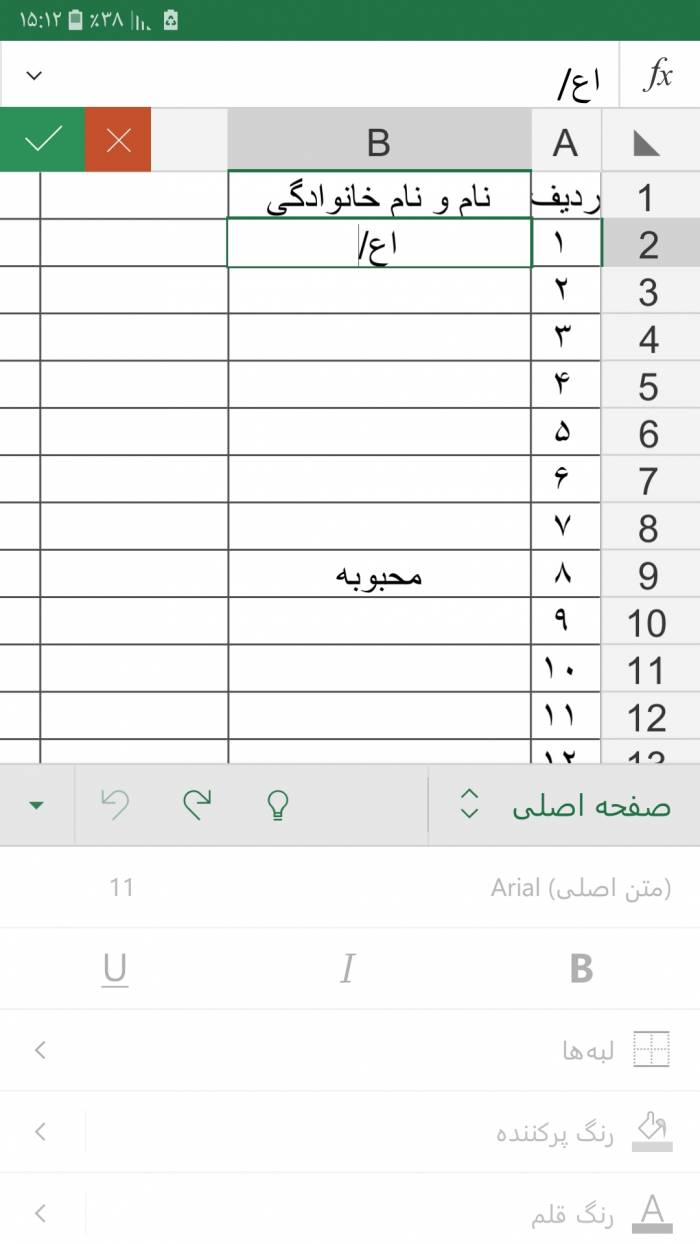This screenshot has height=1244, width=700.
Task: Expand the formula bar with the chevron
Action: (35, 75)
